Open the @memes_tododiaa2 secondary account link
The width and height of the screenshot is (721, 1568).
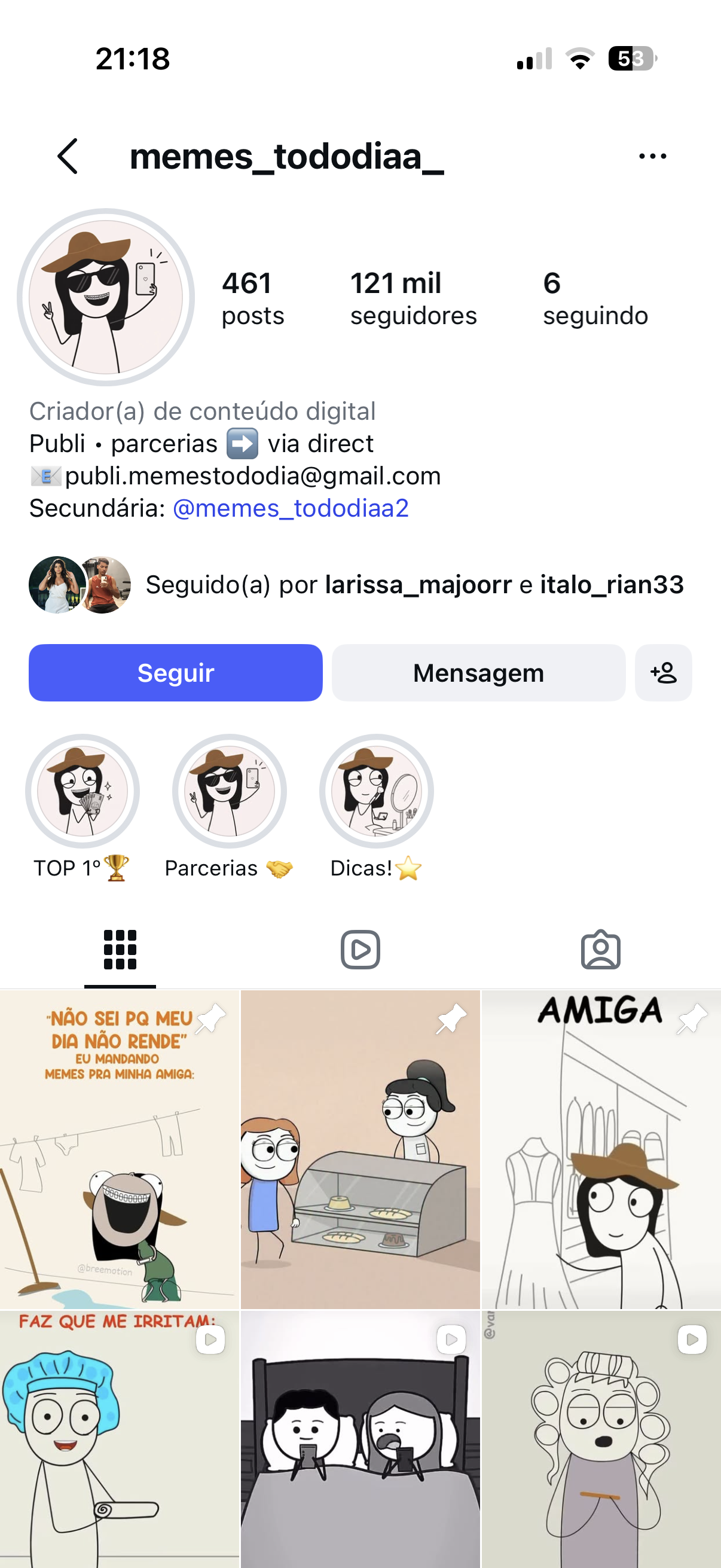tap(291, 508)
